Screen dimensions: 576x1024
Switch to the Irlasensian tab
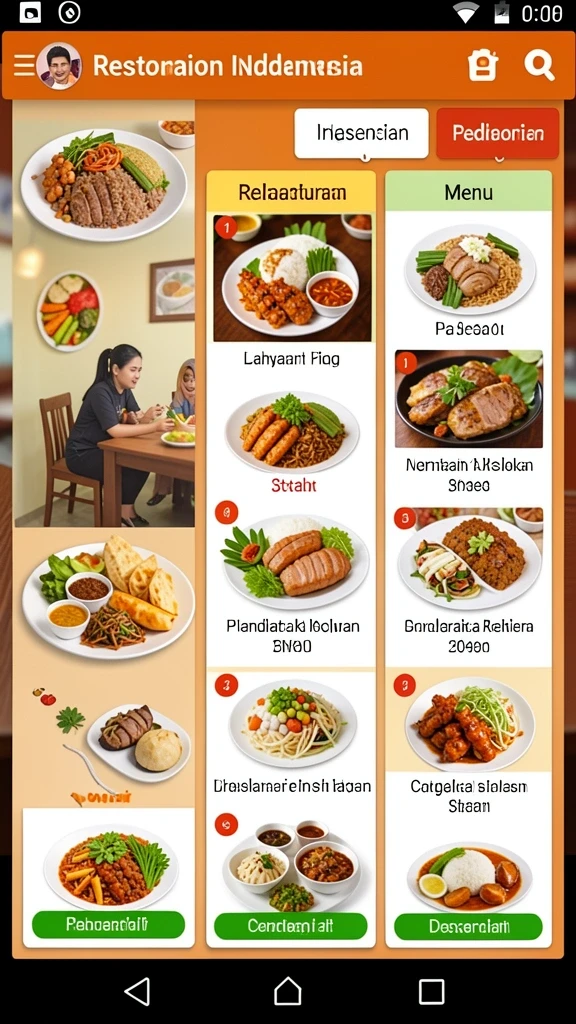point(362,133)
